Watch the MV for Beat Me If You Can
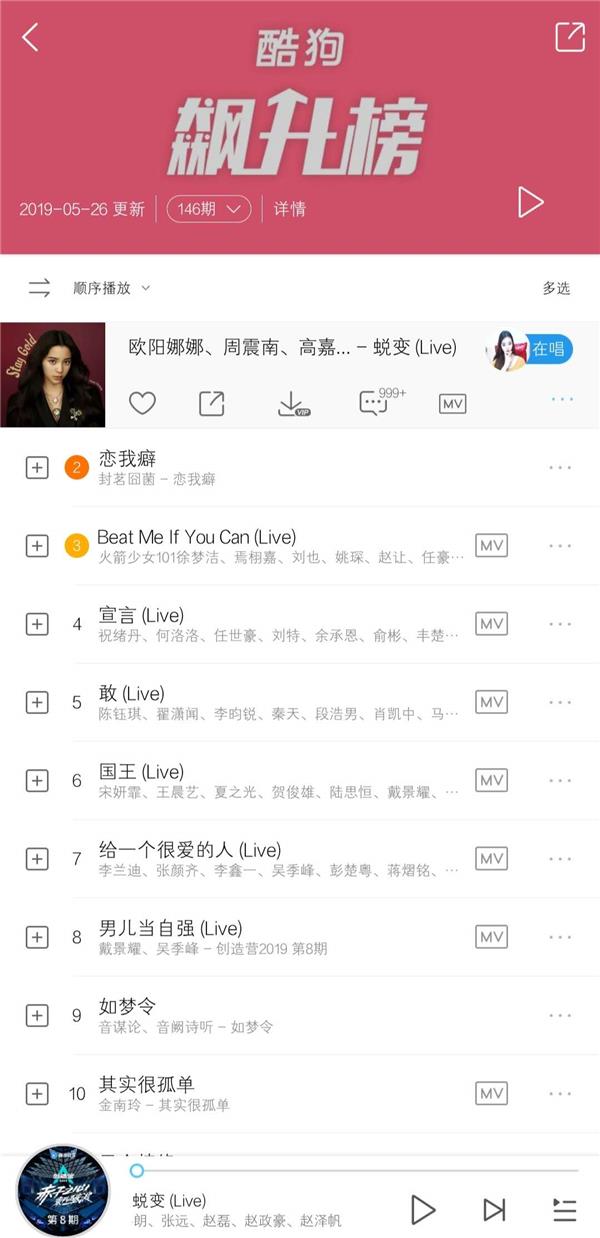This screenshot has width=600, height=1238. click(491, 545)
